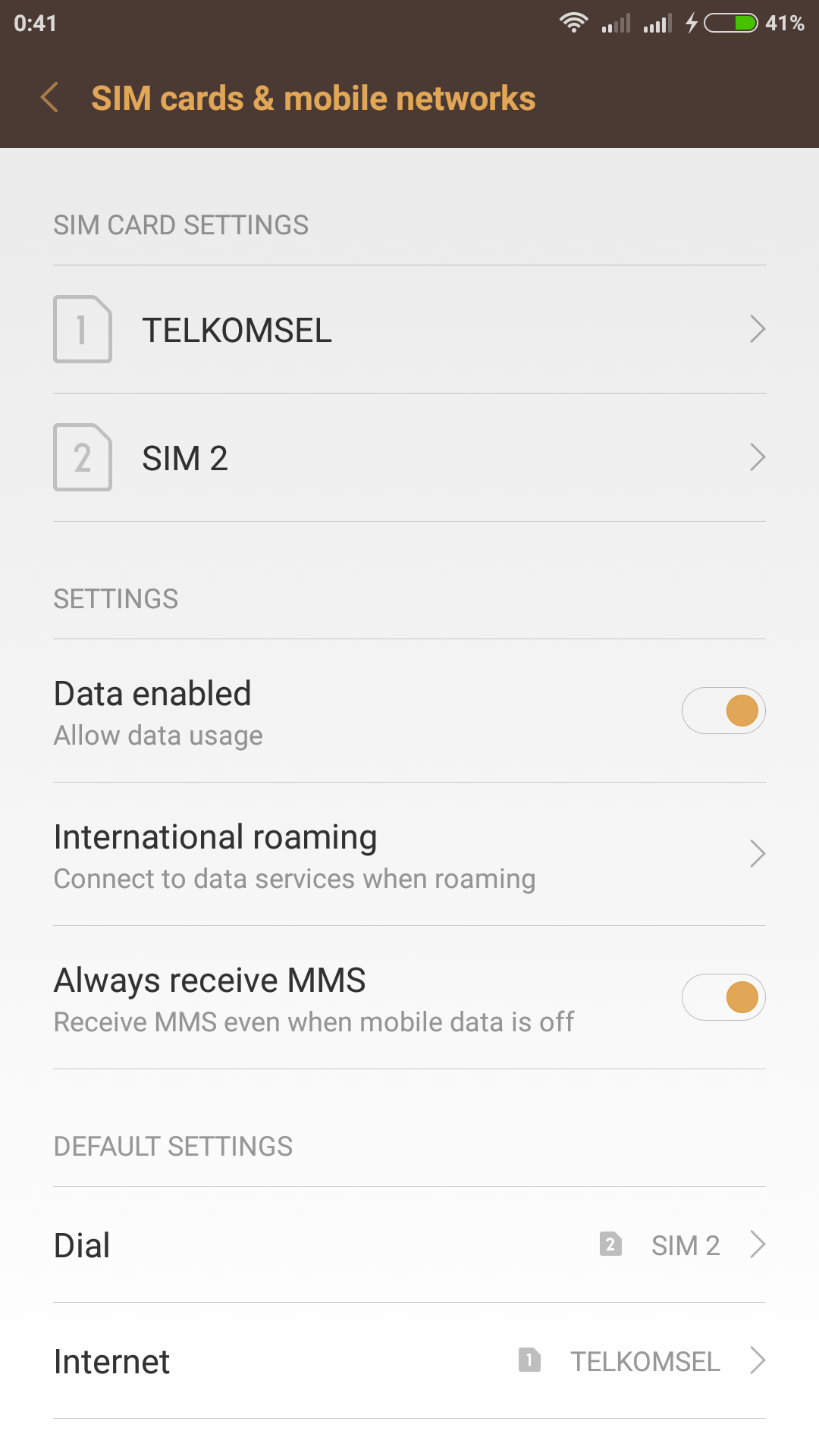Open International roaming settings
819x1456 pixels.
coord(409,855)
